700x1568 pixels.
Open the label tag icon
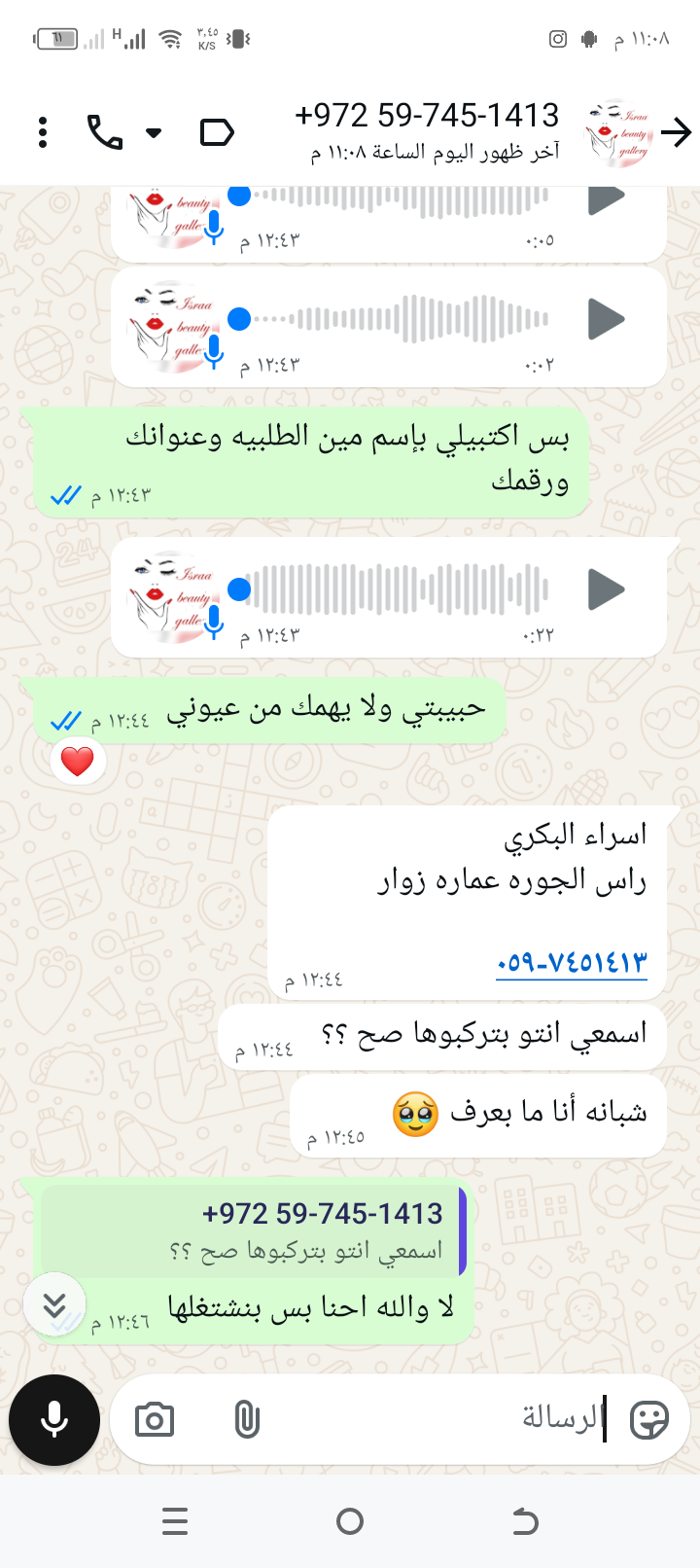point(217,132)
